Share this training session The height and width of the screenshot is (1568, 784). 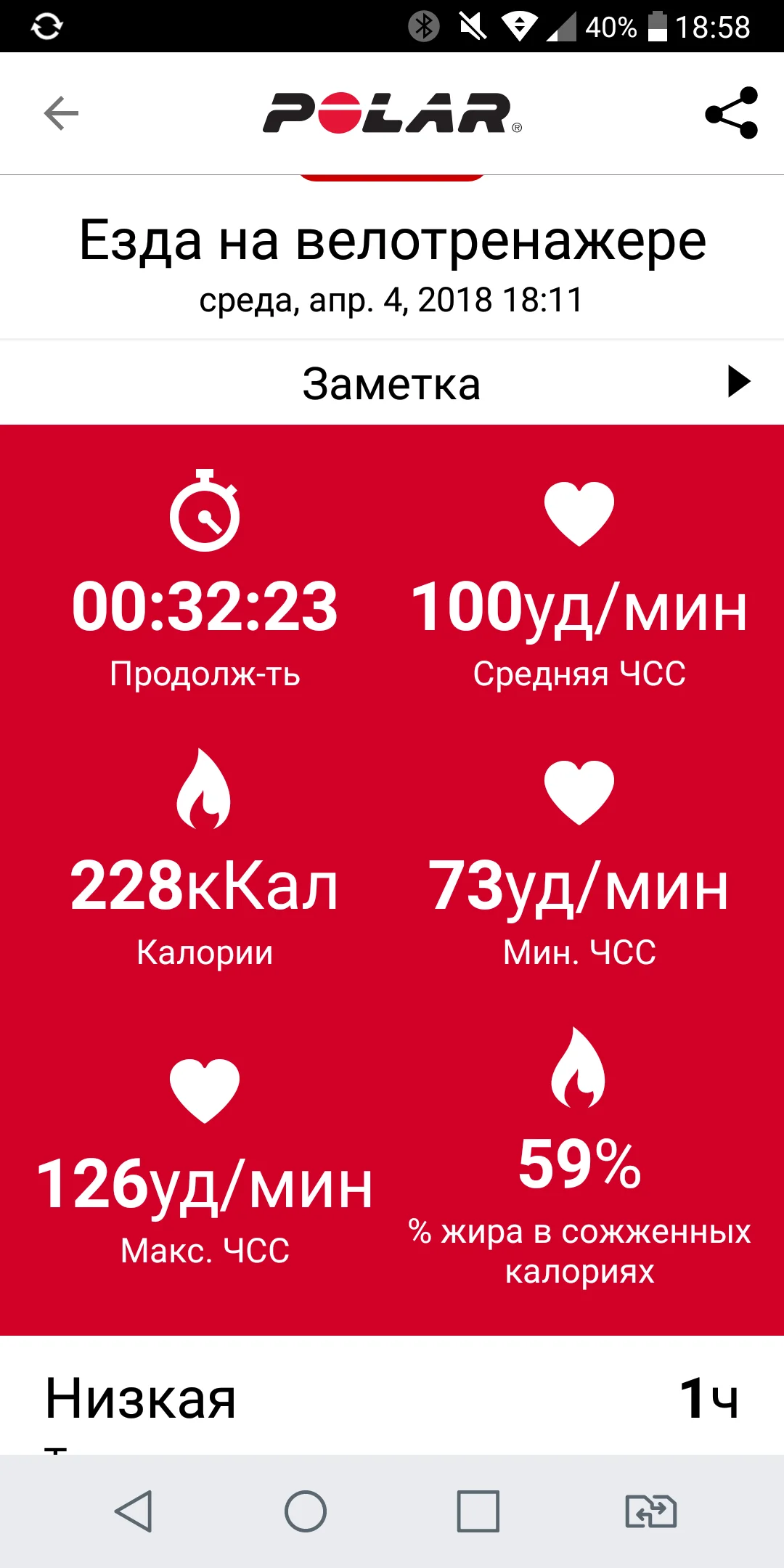click(731, 113)
